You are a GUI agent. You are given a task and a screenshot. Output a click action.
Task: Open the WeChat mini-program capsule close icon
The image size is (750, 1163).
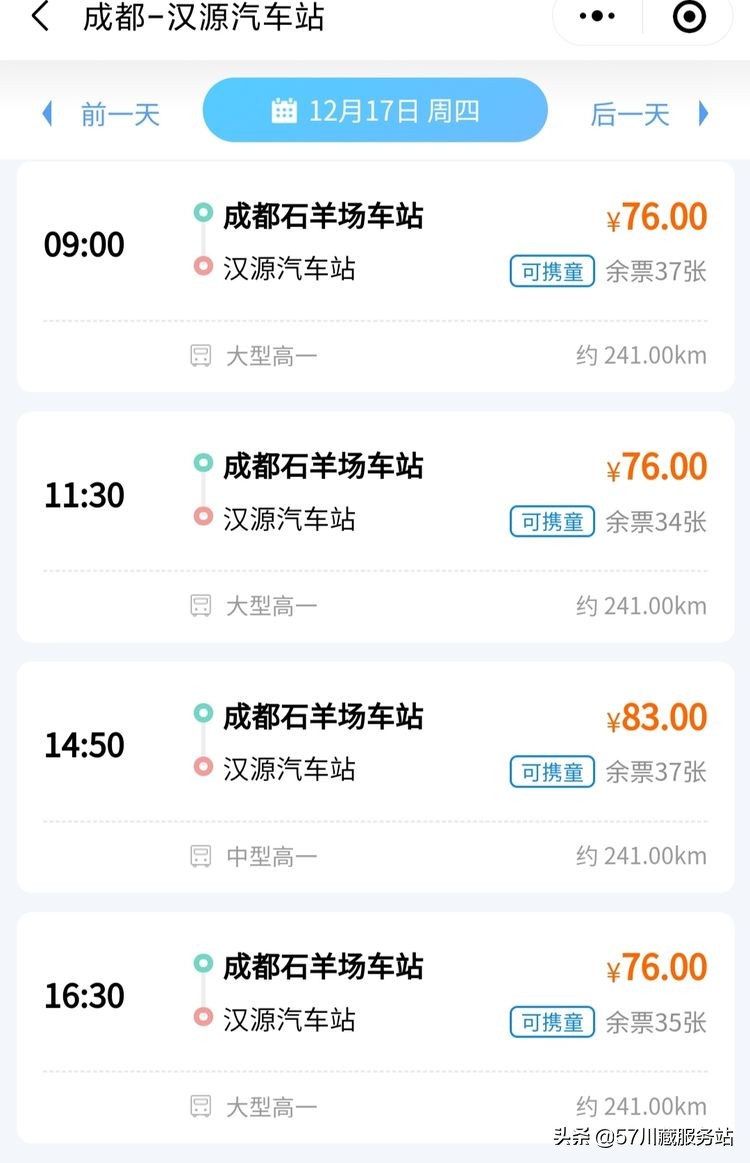pos(689,16)
